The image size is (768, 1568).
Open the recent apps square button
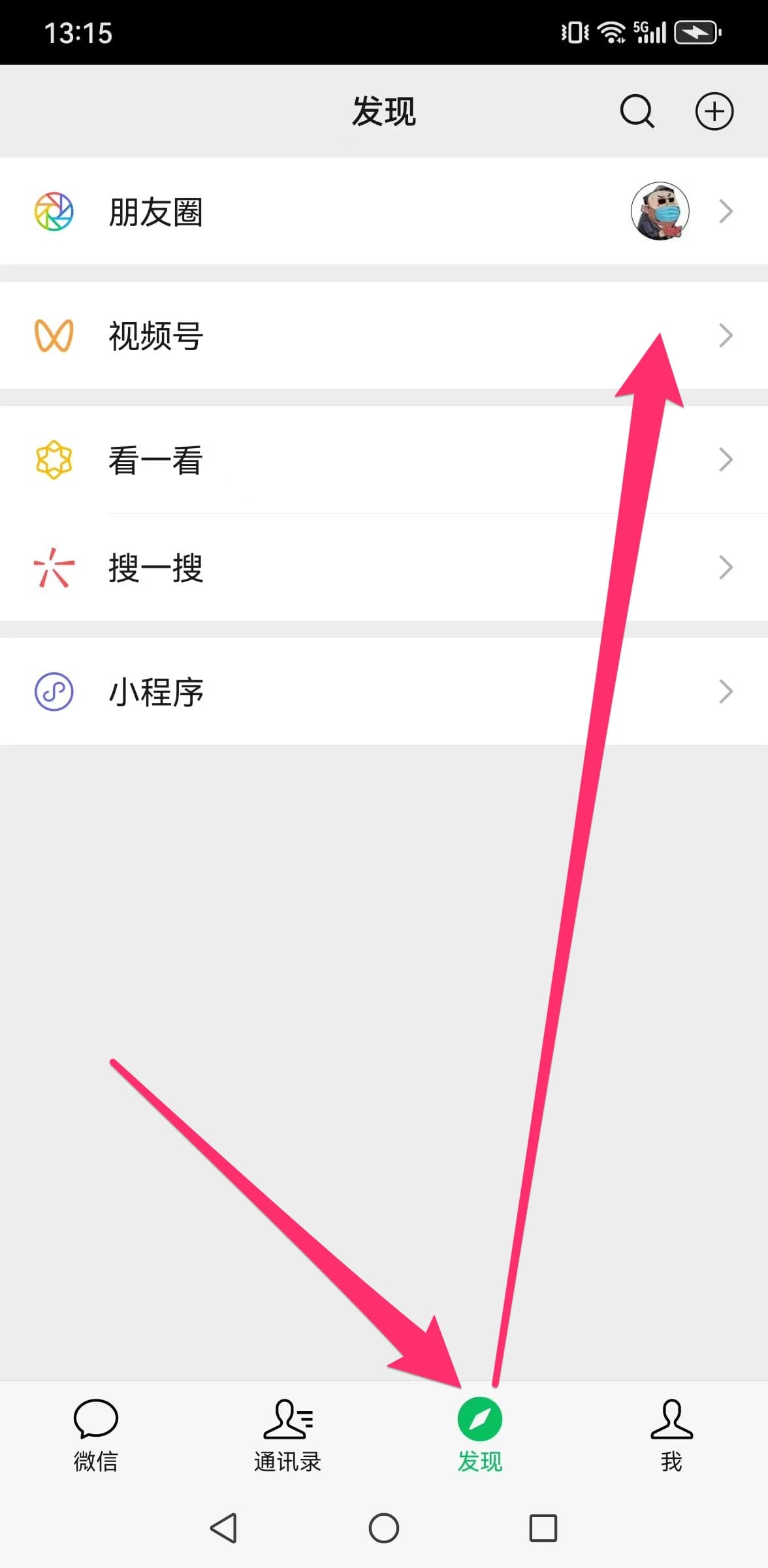click(543, 1528)
